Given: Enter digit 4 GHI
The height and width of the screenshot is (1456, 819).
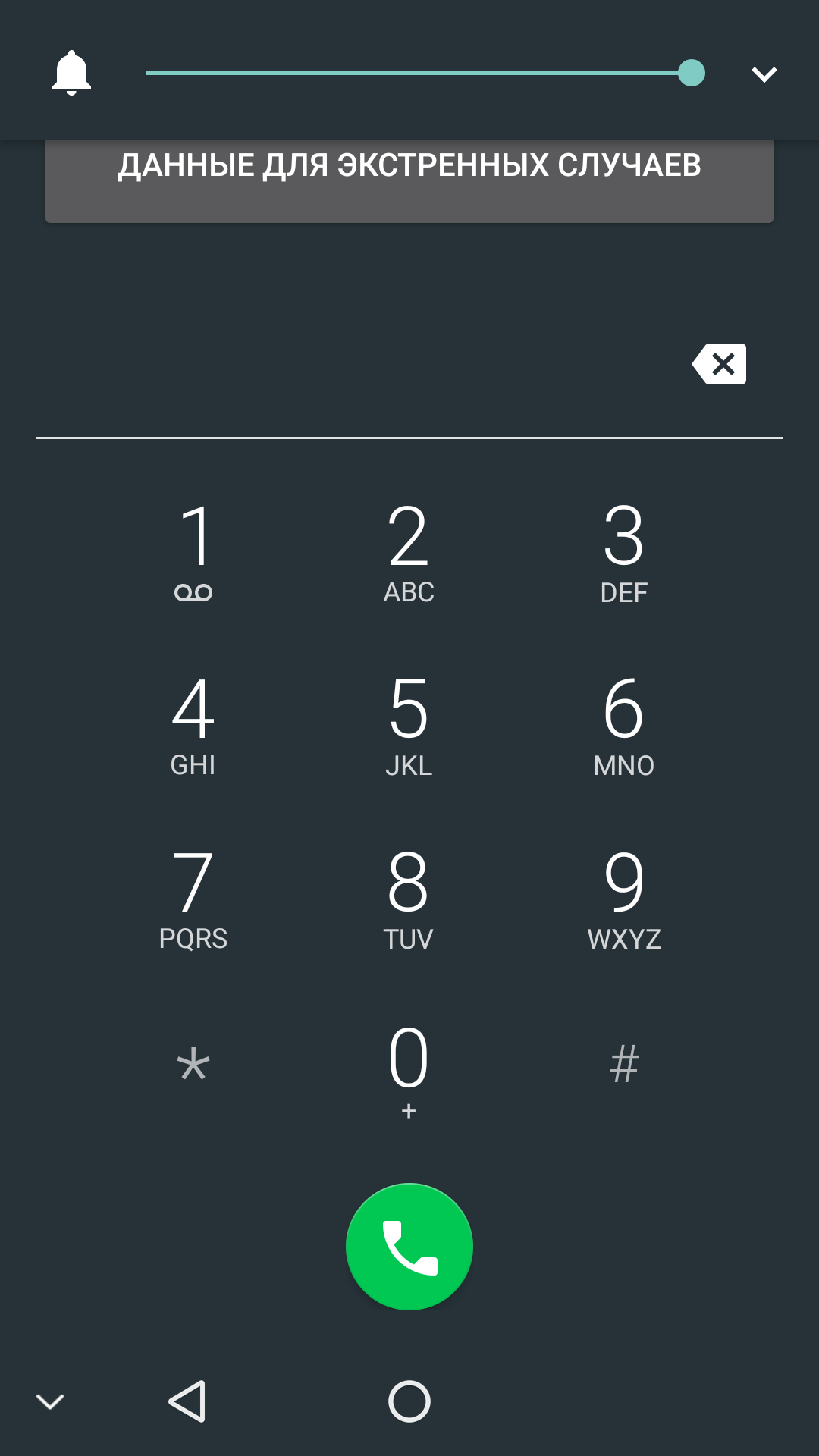Looking at the screenshot, I should pos(194,724).
